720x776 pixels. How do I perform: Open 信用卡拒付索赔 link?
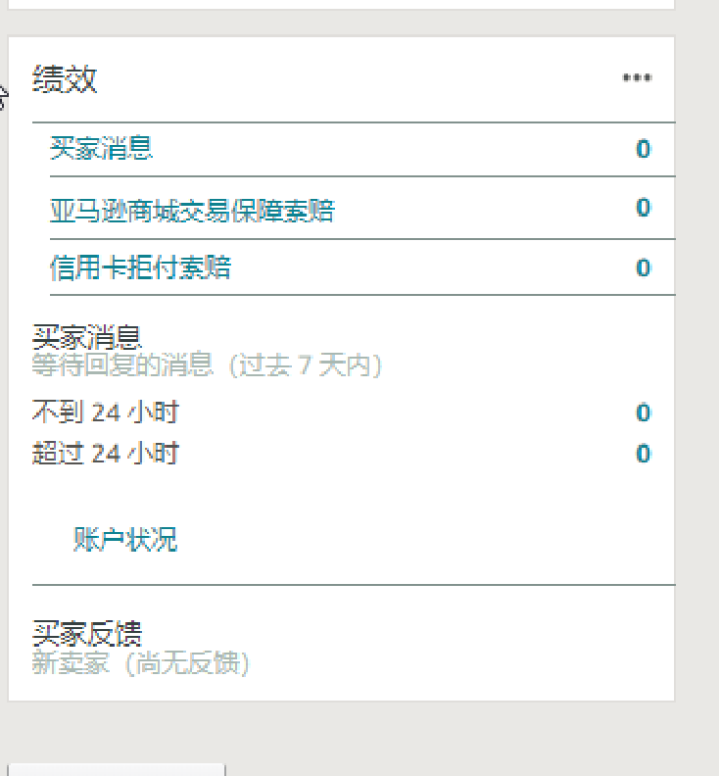click(x=140, y=268)
